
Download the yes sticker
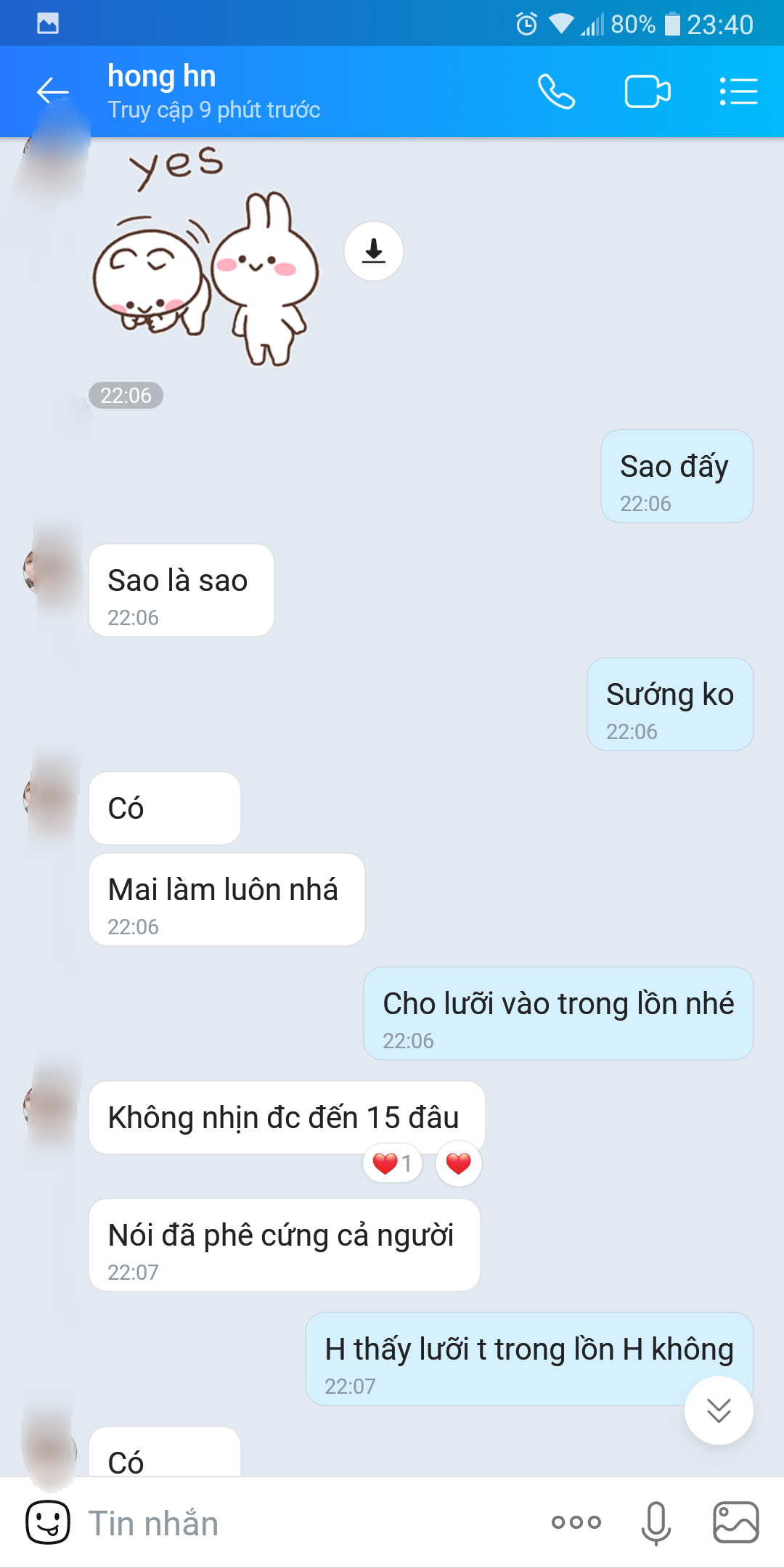[x=374, y=251]
